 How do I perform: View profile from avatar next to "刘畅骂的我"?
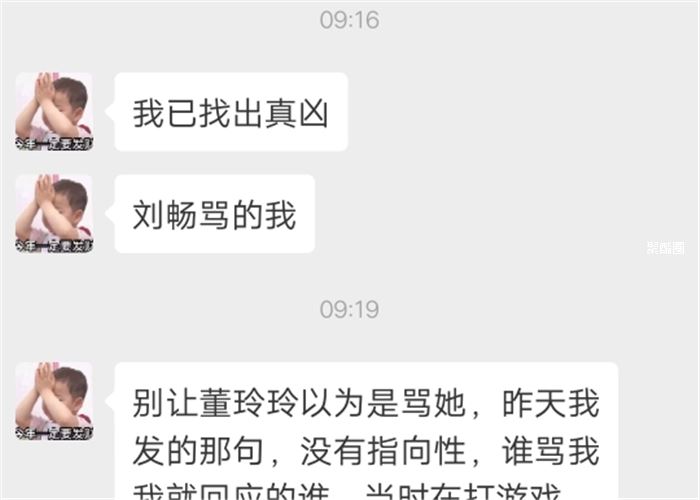pos(54,214)
